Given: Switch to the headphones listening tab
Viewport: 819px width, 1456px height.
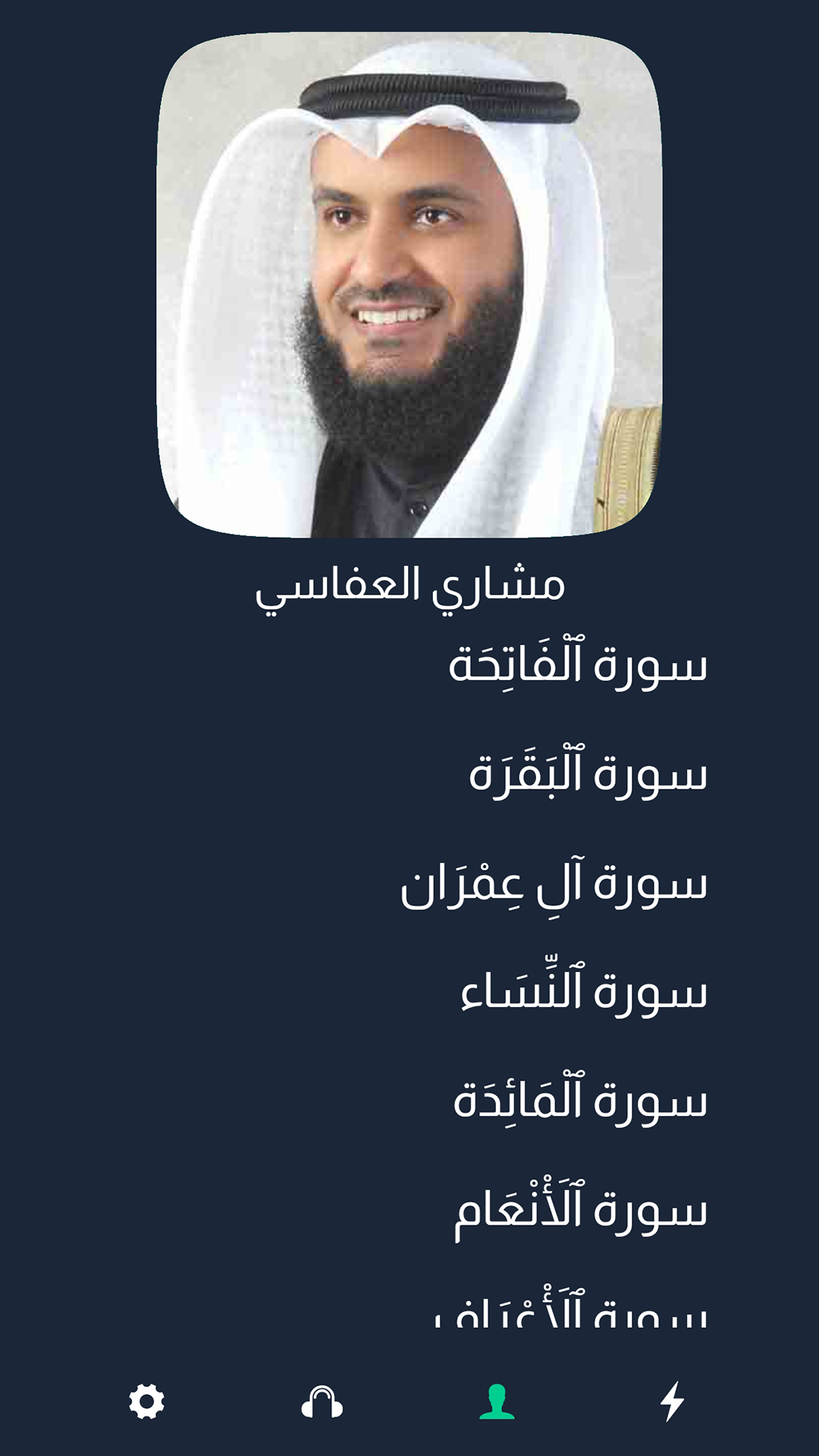Looking at the screenshot, I should point(322,1402).
